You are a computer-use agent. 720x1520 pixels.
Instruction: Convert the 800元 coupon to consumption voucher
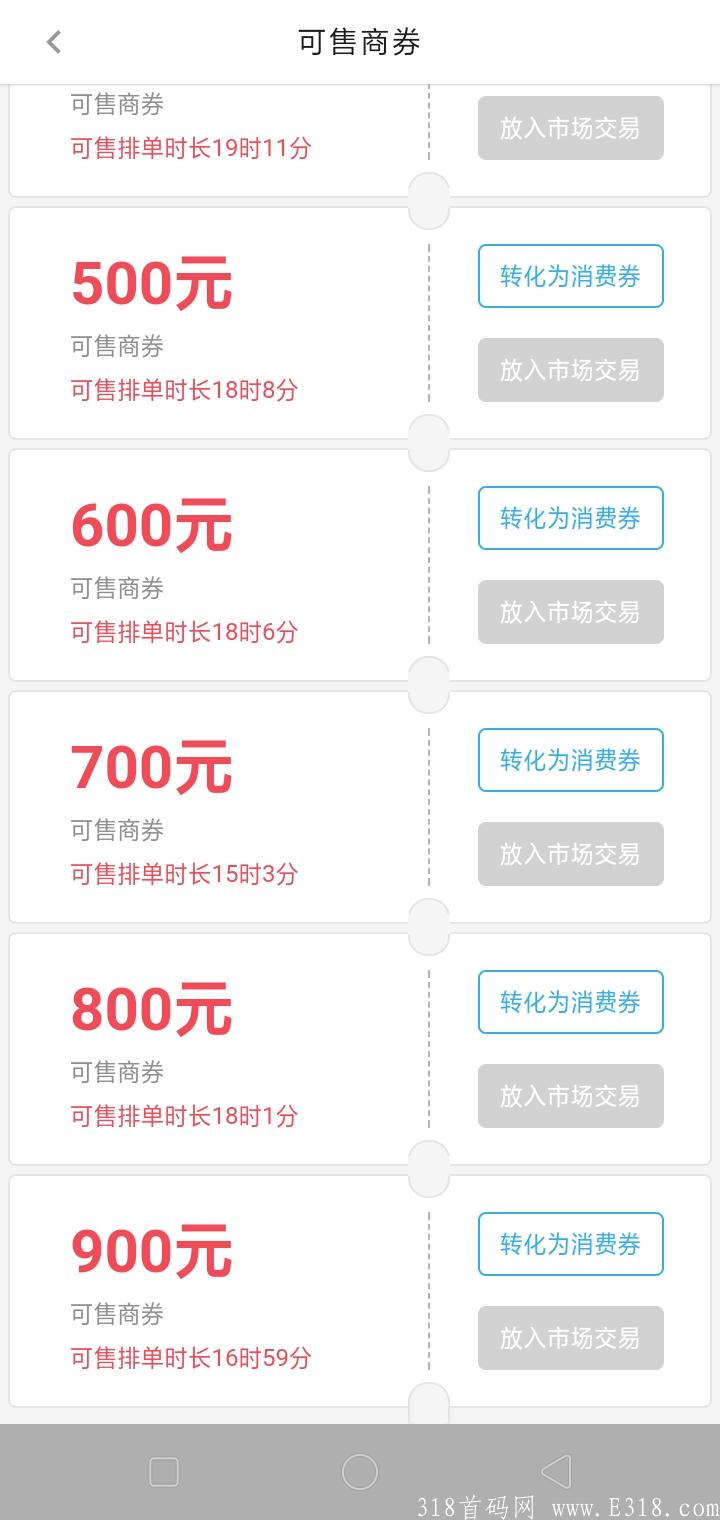coord(570,1001)
